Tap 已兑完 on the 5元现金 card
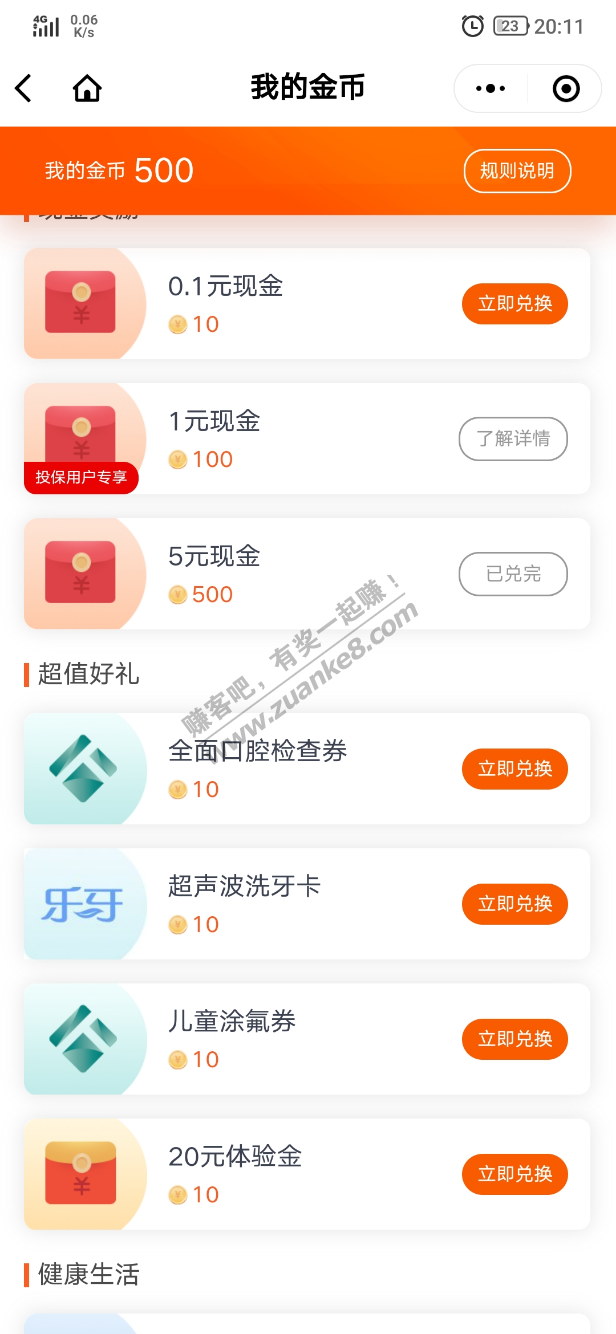Screen dimensions: 616x1334 [513, 574]
